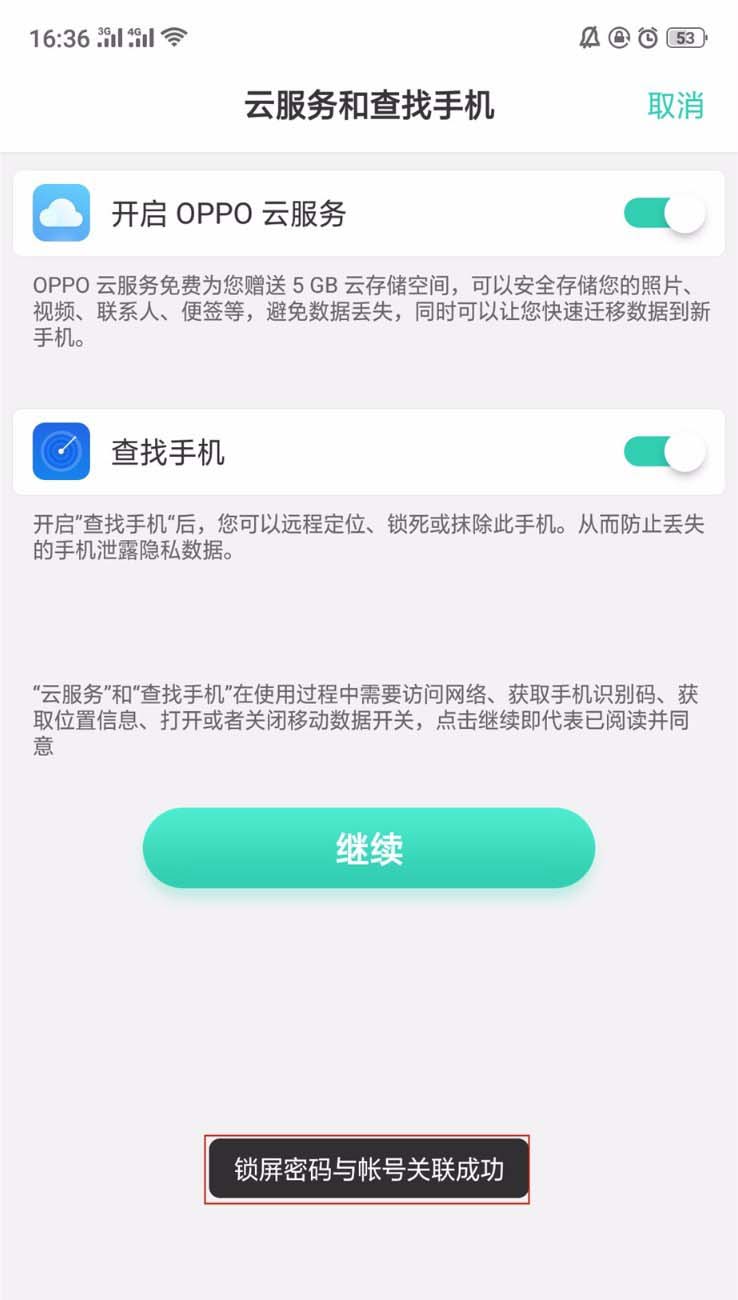Click the radar icon next to 查找手机

(62, 452)
